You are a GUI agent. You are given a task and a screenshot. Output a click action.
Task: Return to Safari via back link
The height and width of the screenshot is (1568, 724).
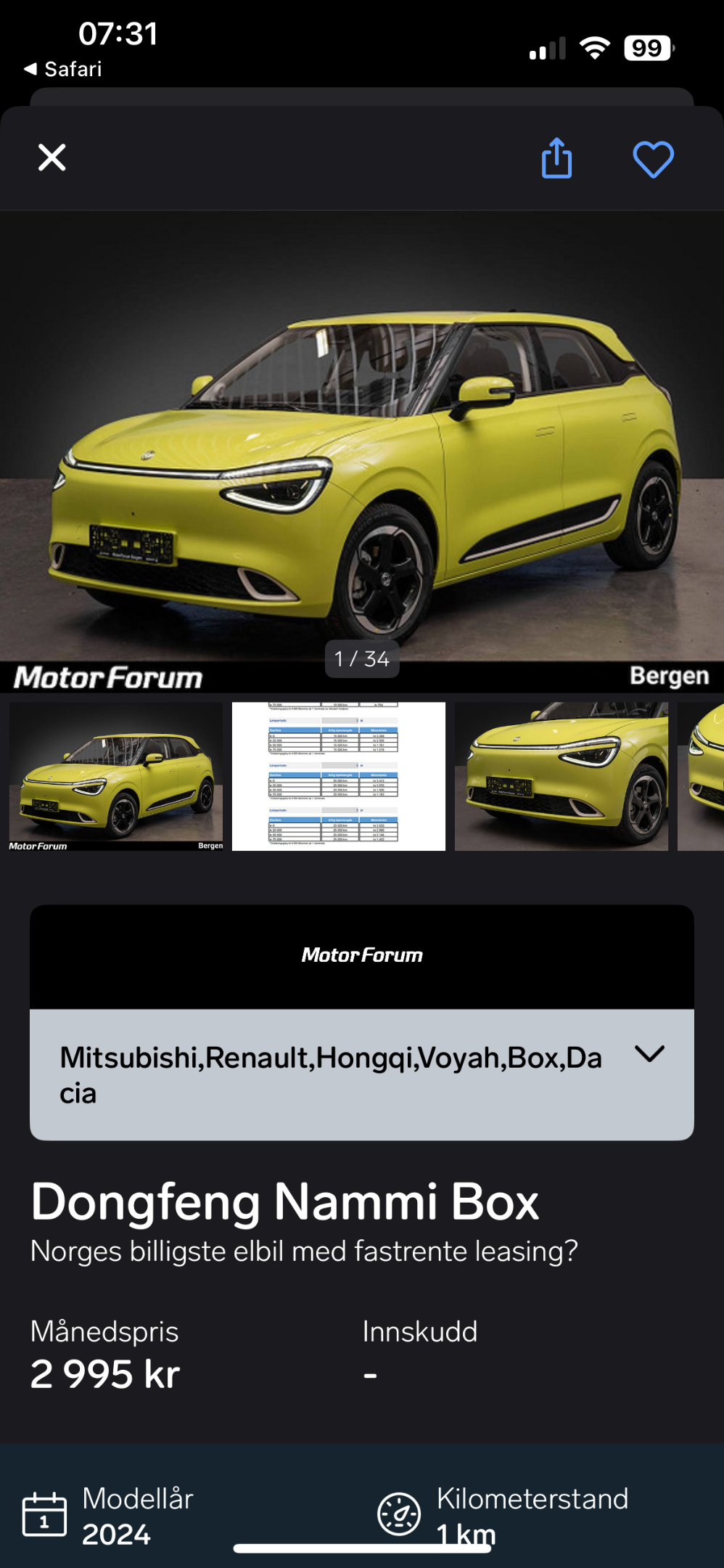coord(62,69)
